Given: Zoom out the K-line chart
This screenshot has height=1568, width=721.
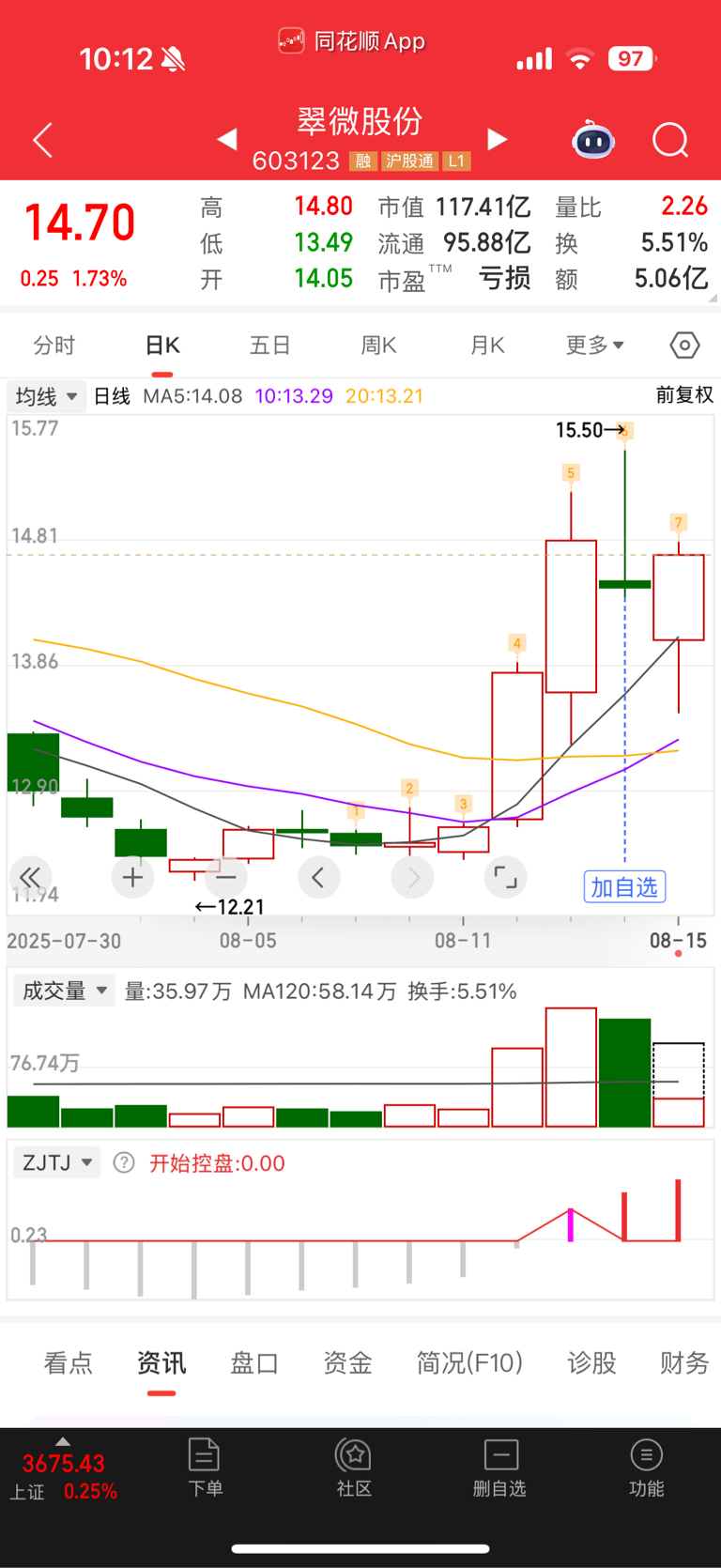Looking at the screenshot, I should point(226,878).
